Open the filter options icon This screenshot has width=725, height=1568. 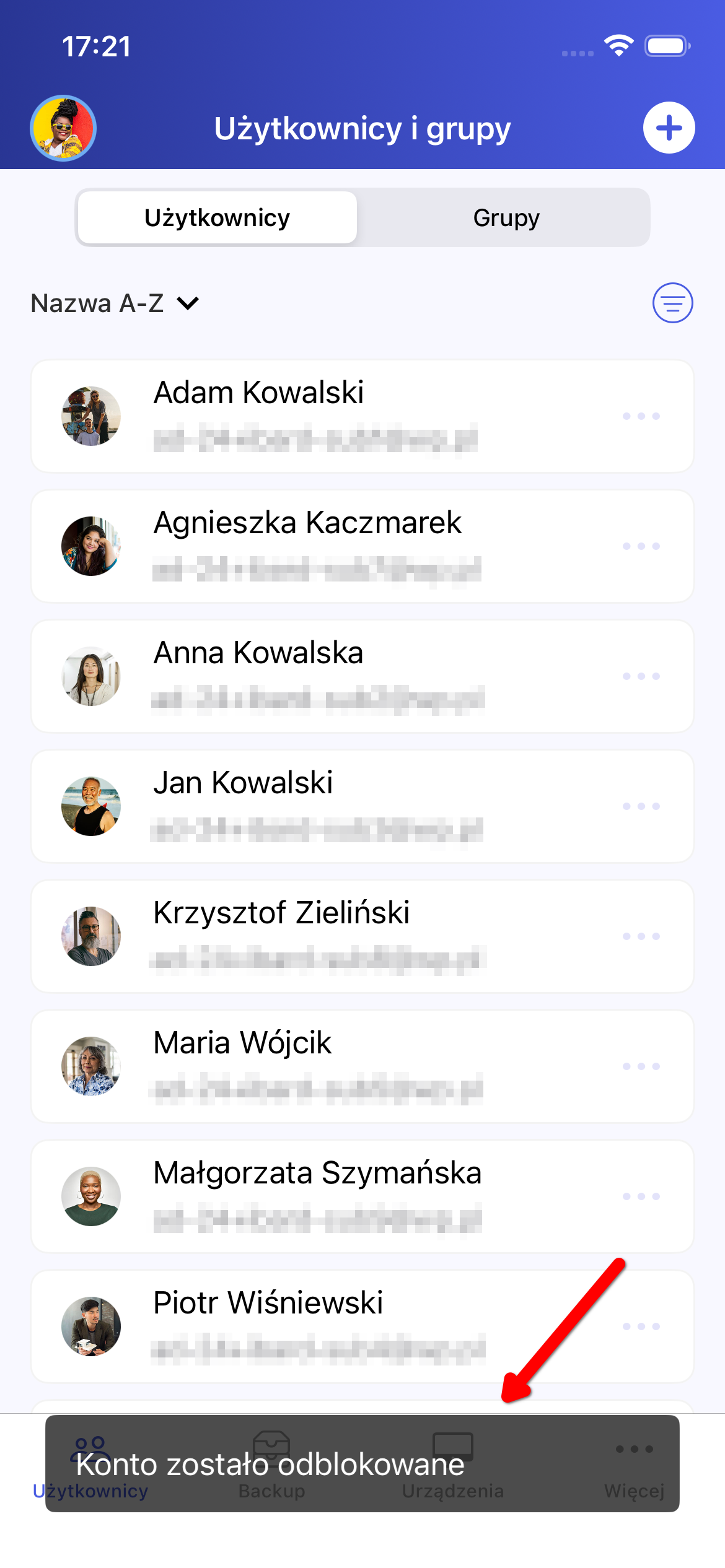(672, 303)
